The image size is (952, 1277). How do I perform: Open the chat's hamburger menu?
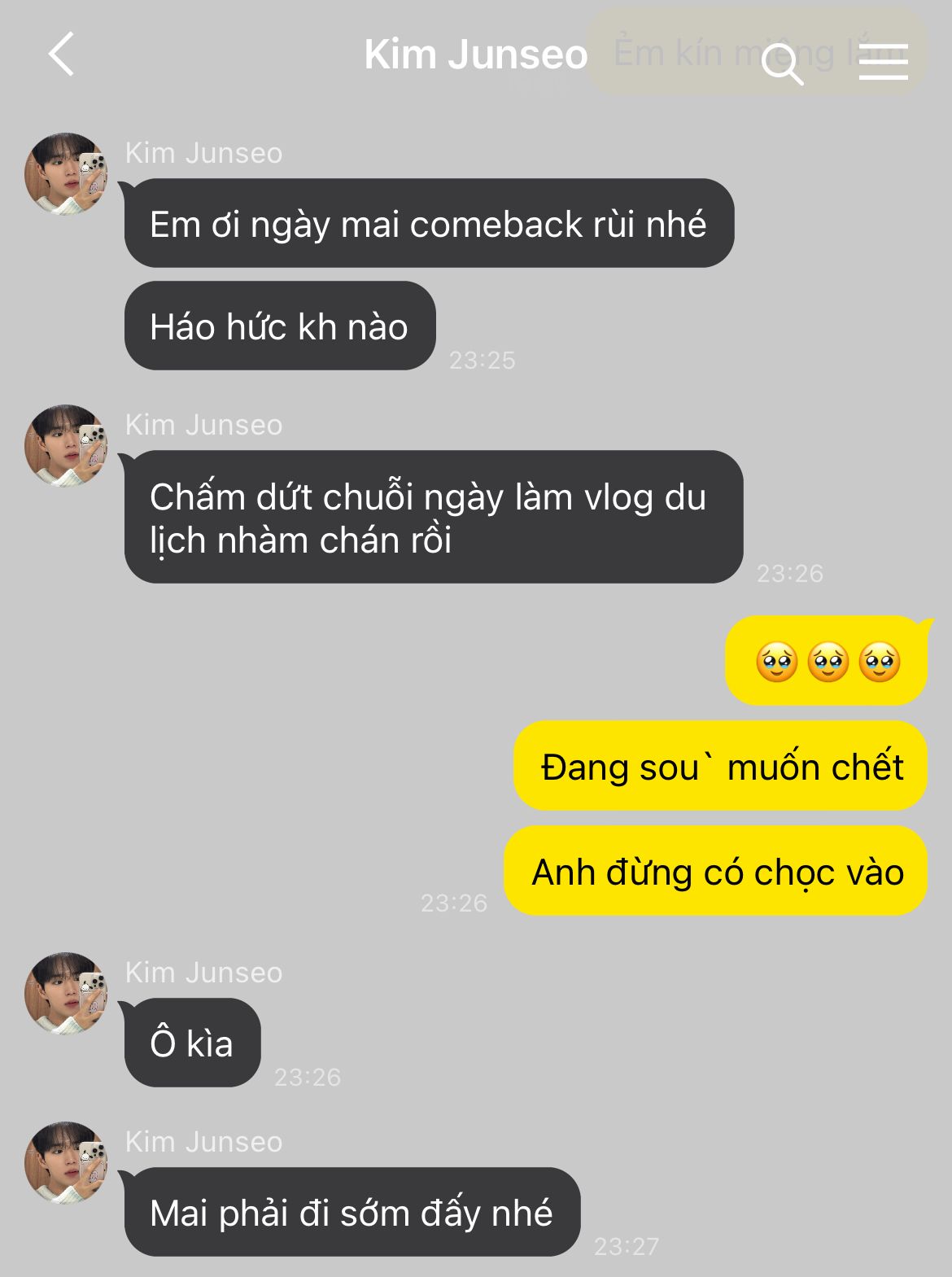coord(883,62)
